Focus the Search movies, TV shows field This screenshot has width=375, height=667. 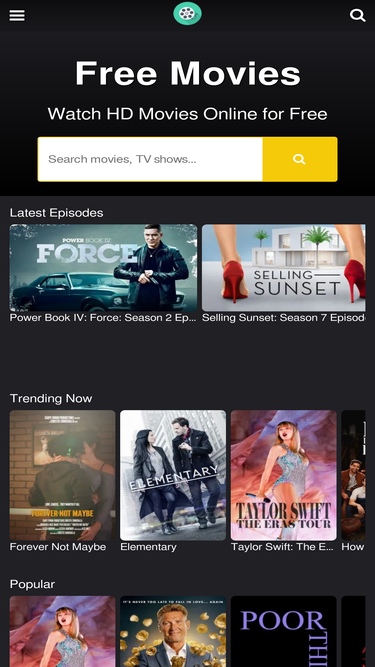pyautogui.click(x=150, y=159)
